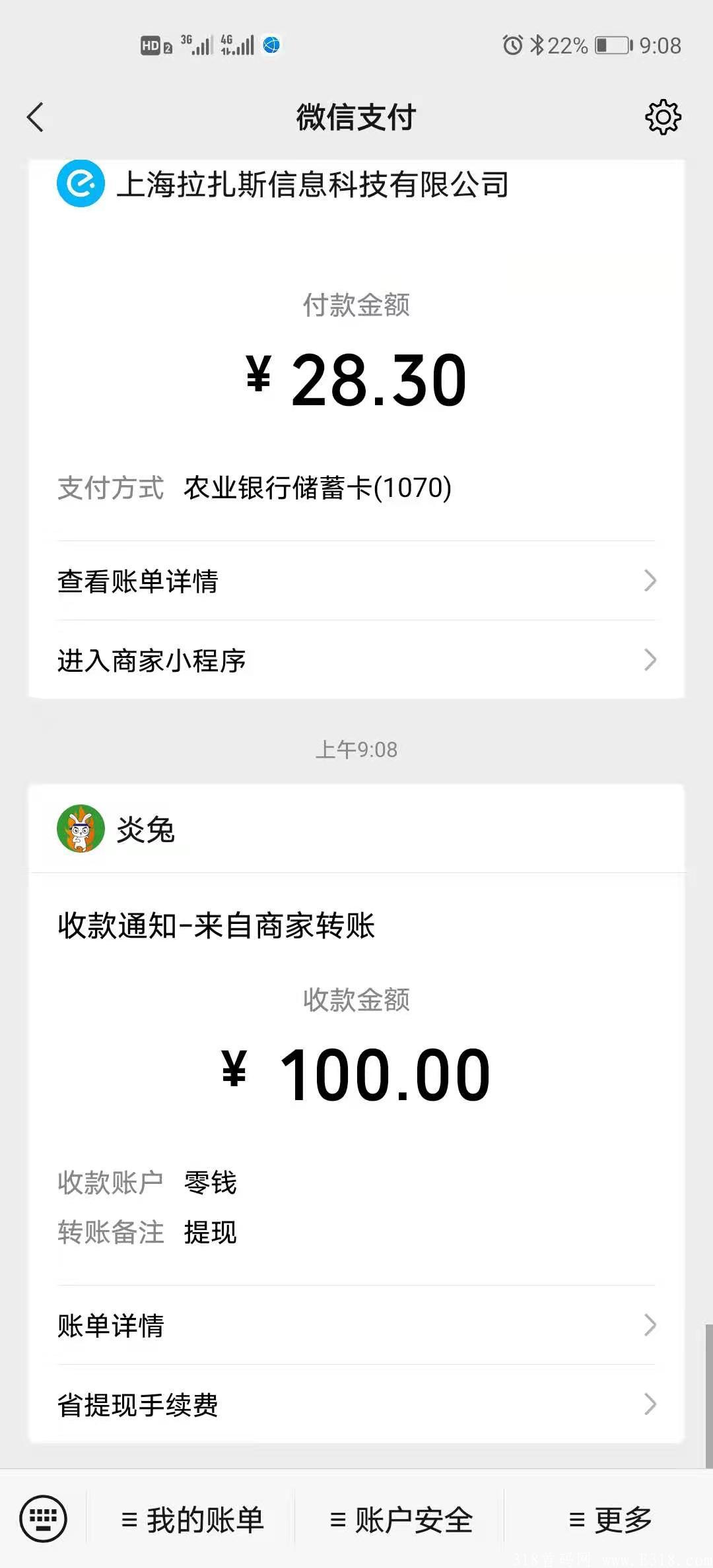Tap the merchant name 上海拉扎斯信息科技有限公司
The height and width of the screenshot is (1568, 713).
tap(310, 187)
